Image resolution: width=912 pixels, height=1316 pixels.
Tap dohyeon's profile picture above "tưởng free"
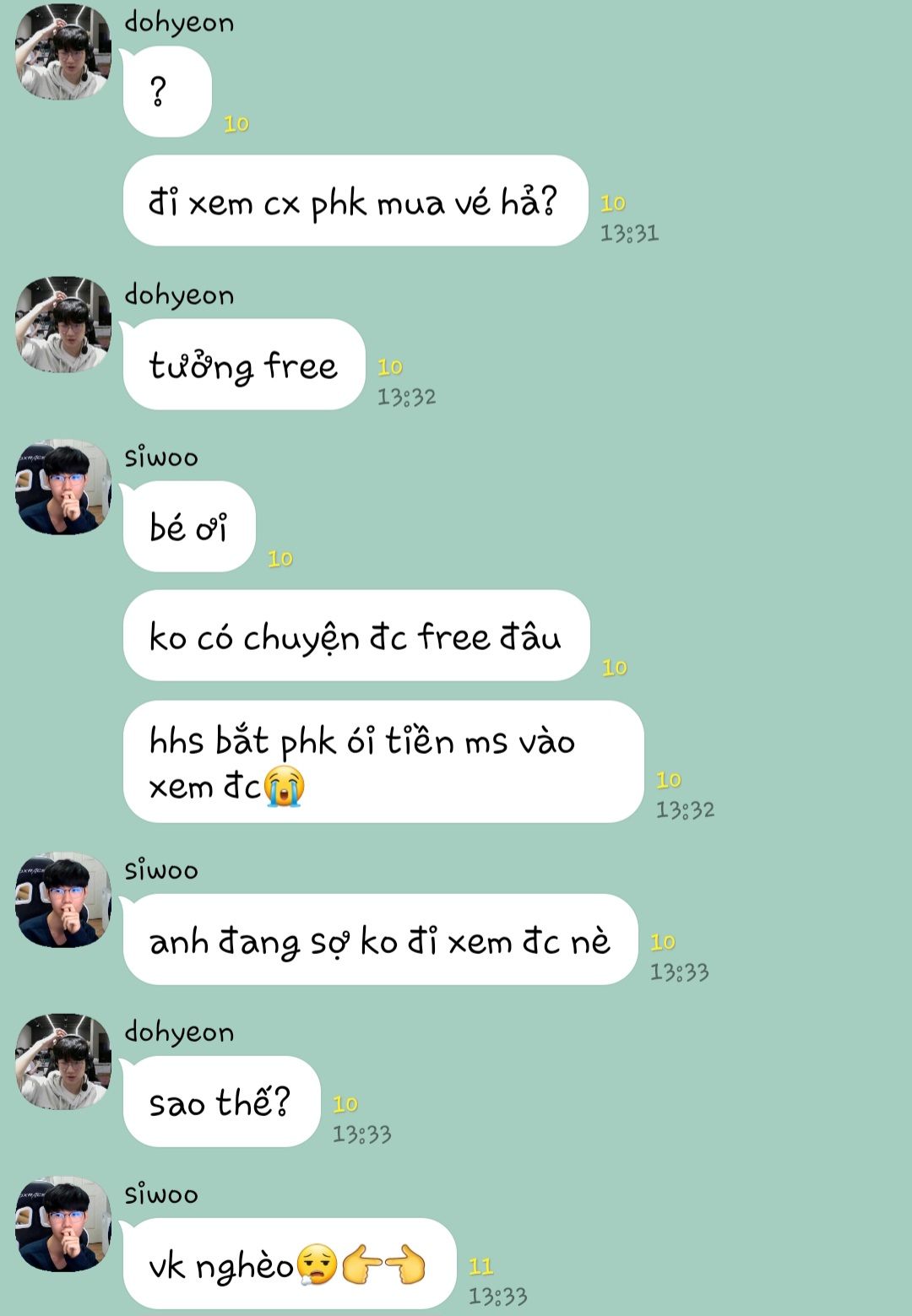pyautogui.click(x=63, y=324)
